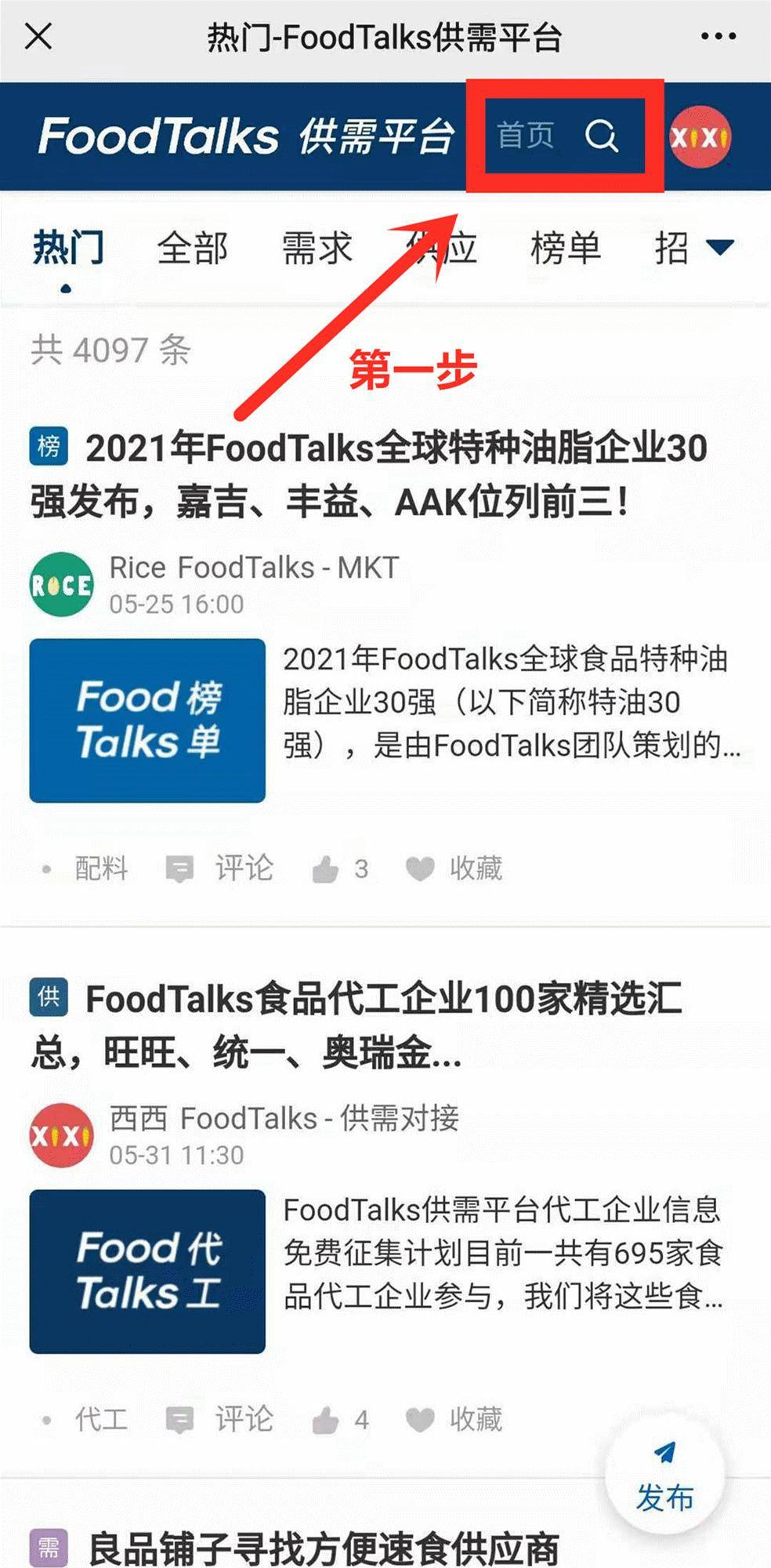This screenshot has height=1568, width=771.
Task: Click the 配料 category label
Action: [100, 869]
